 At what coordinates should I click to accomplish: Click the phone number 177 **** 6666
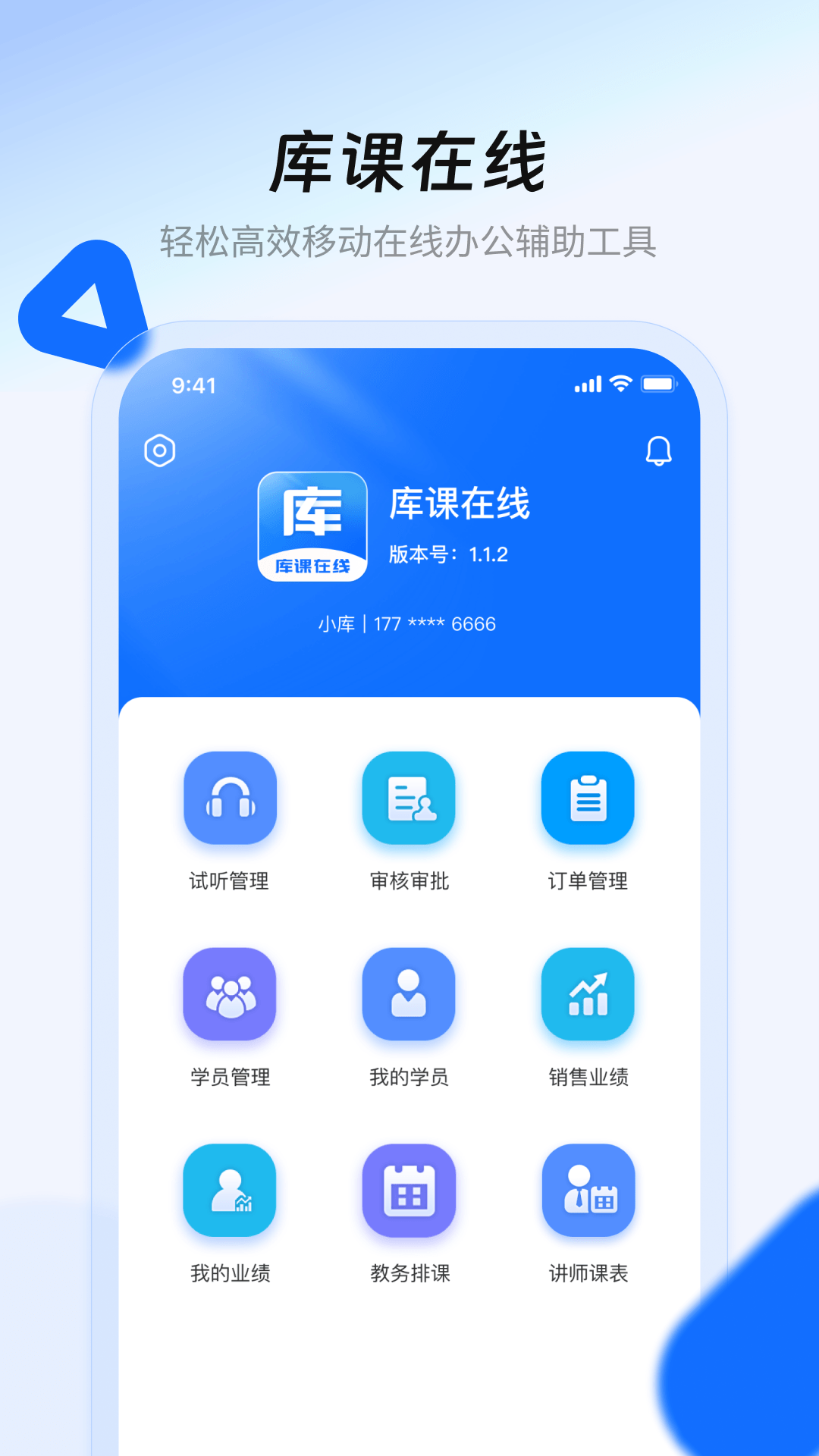coord(430,623)
